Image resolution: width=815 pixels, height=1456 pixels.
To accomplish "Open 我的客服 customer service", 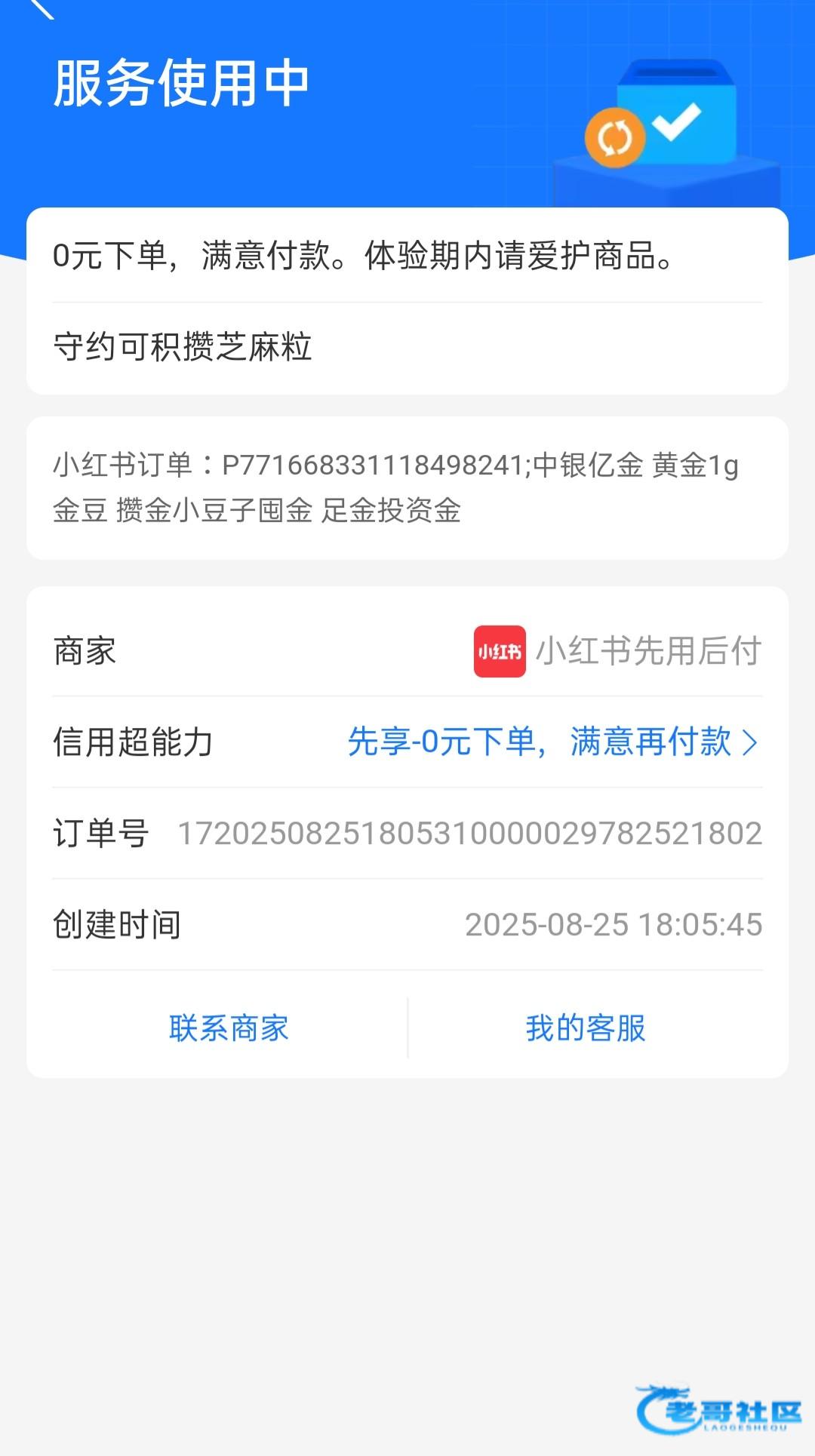I will tap(586, 1028).
